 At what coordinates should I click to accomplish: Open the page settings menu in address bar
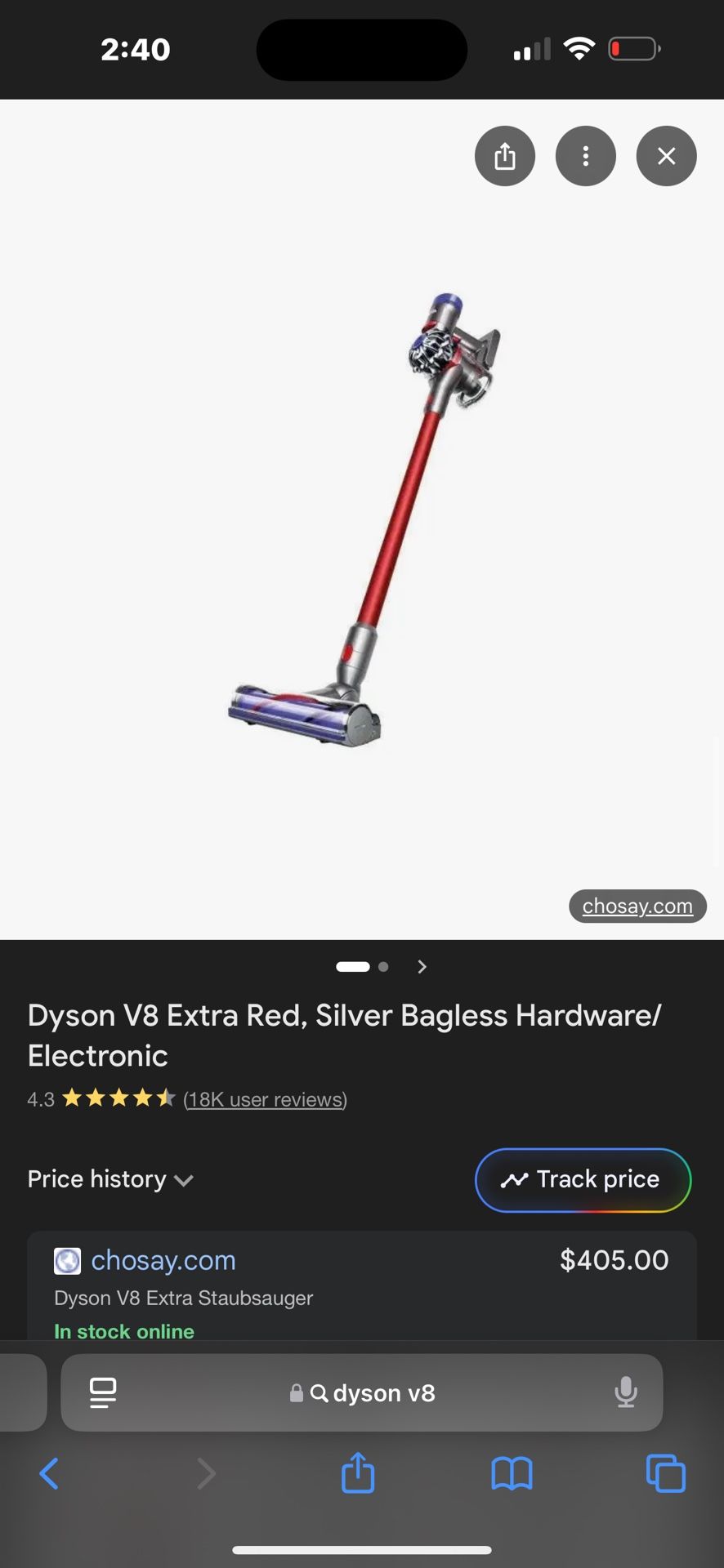103,1392
